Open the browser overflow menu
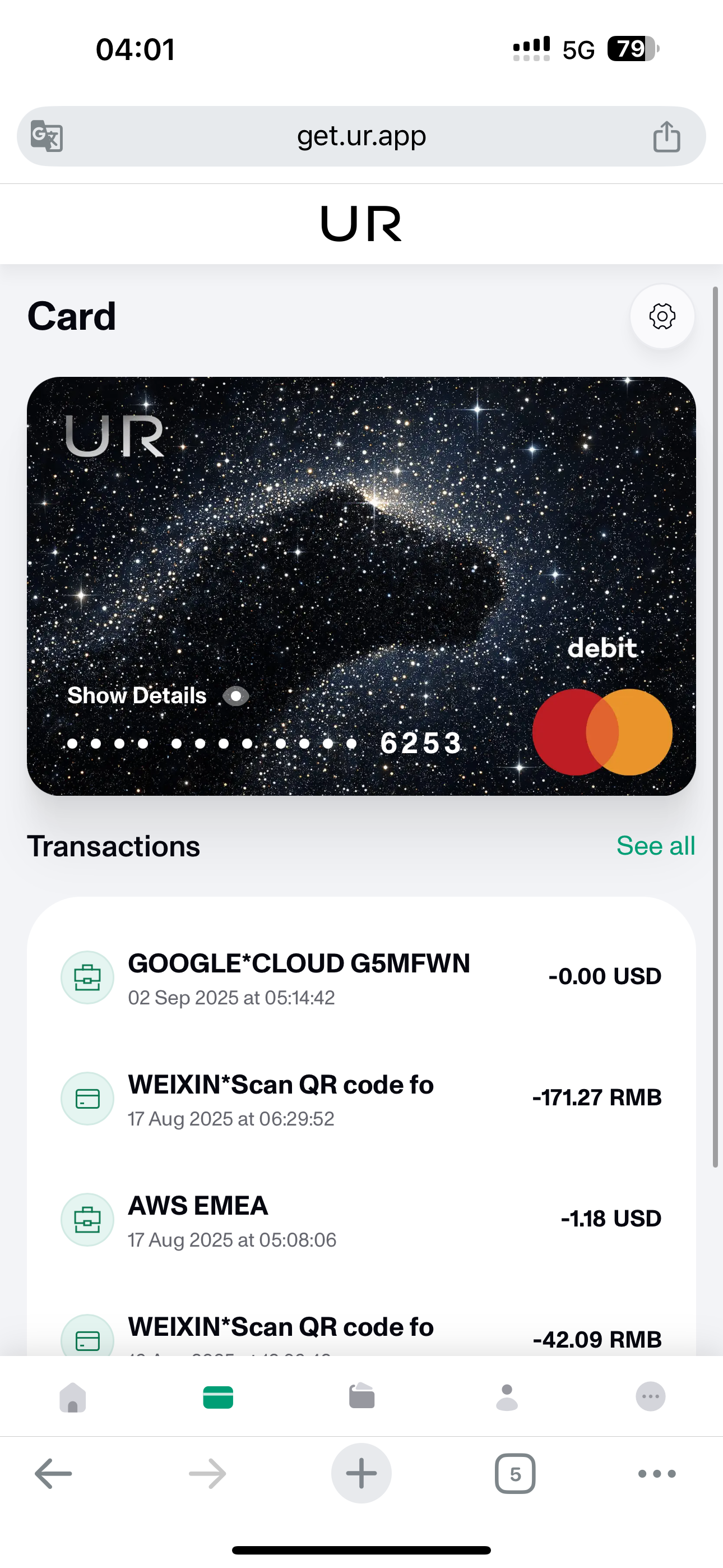Image resolution: width=723 pixels, height=1568 pixels. point(656,1474)
